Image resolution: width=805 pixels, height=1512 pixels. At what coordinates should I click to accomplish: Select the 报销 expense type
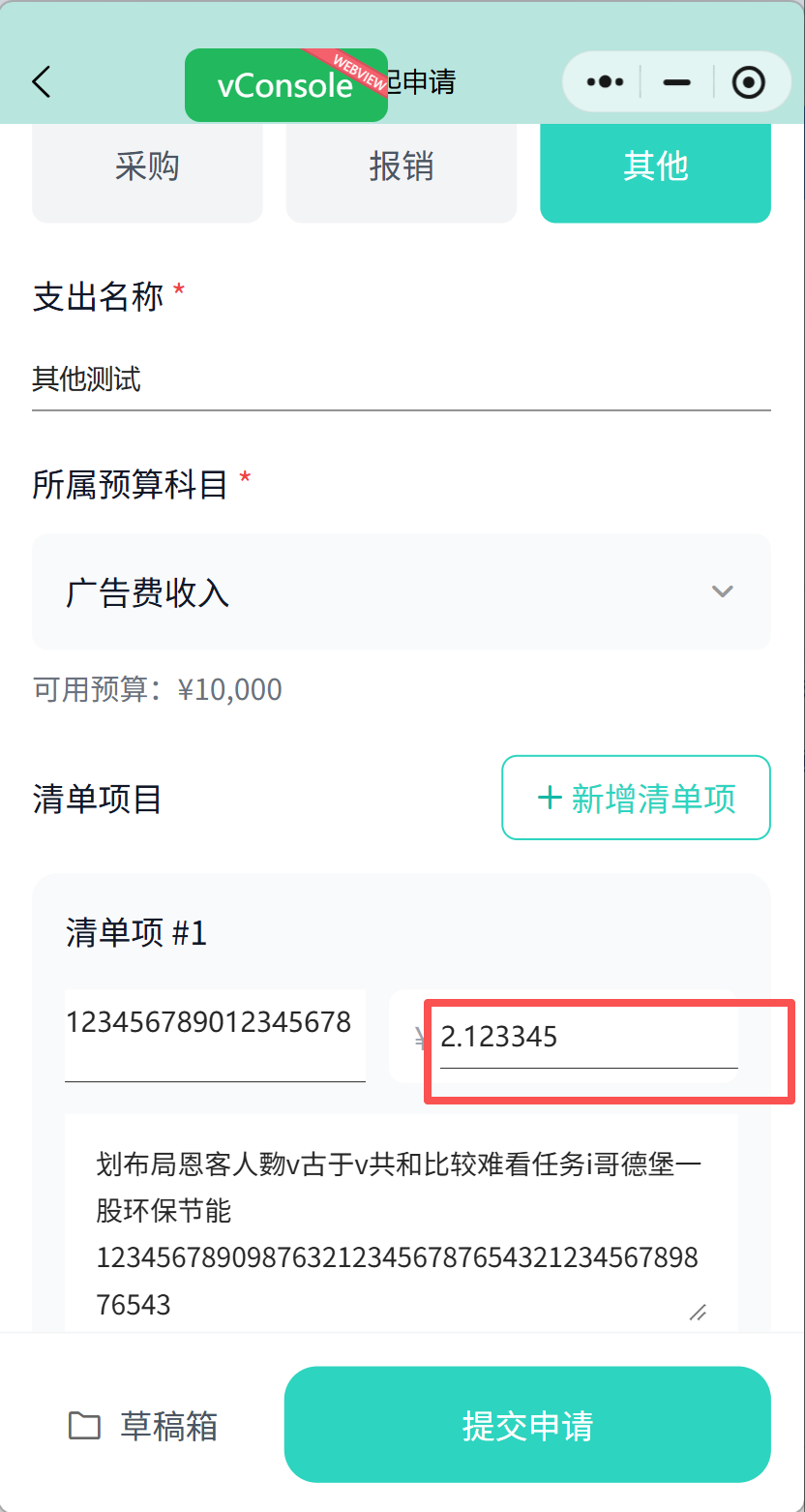pyautogui.click(x=401, y=167)
